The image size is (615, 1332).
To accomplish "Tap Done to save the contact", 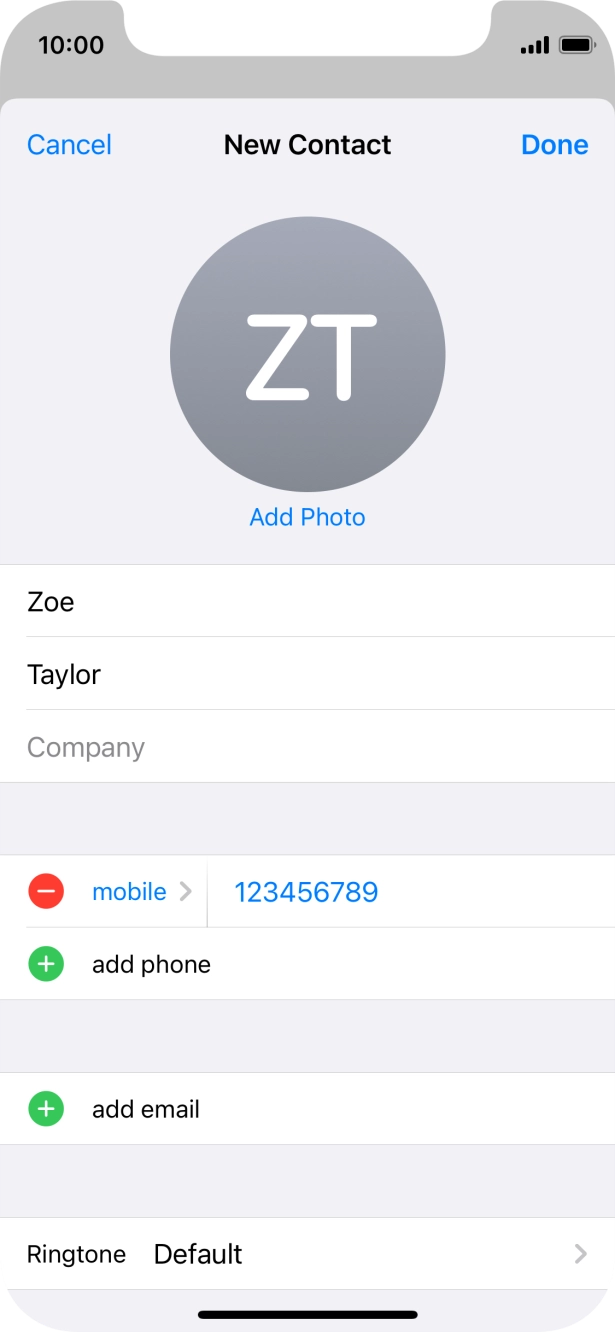I will click(x=554, y=145).
